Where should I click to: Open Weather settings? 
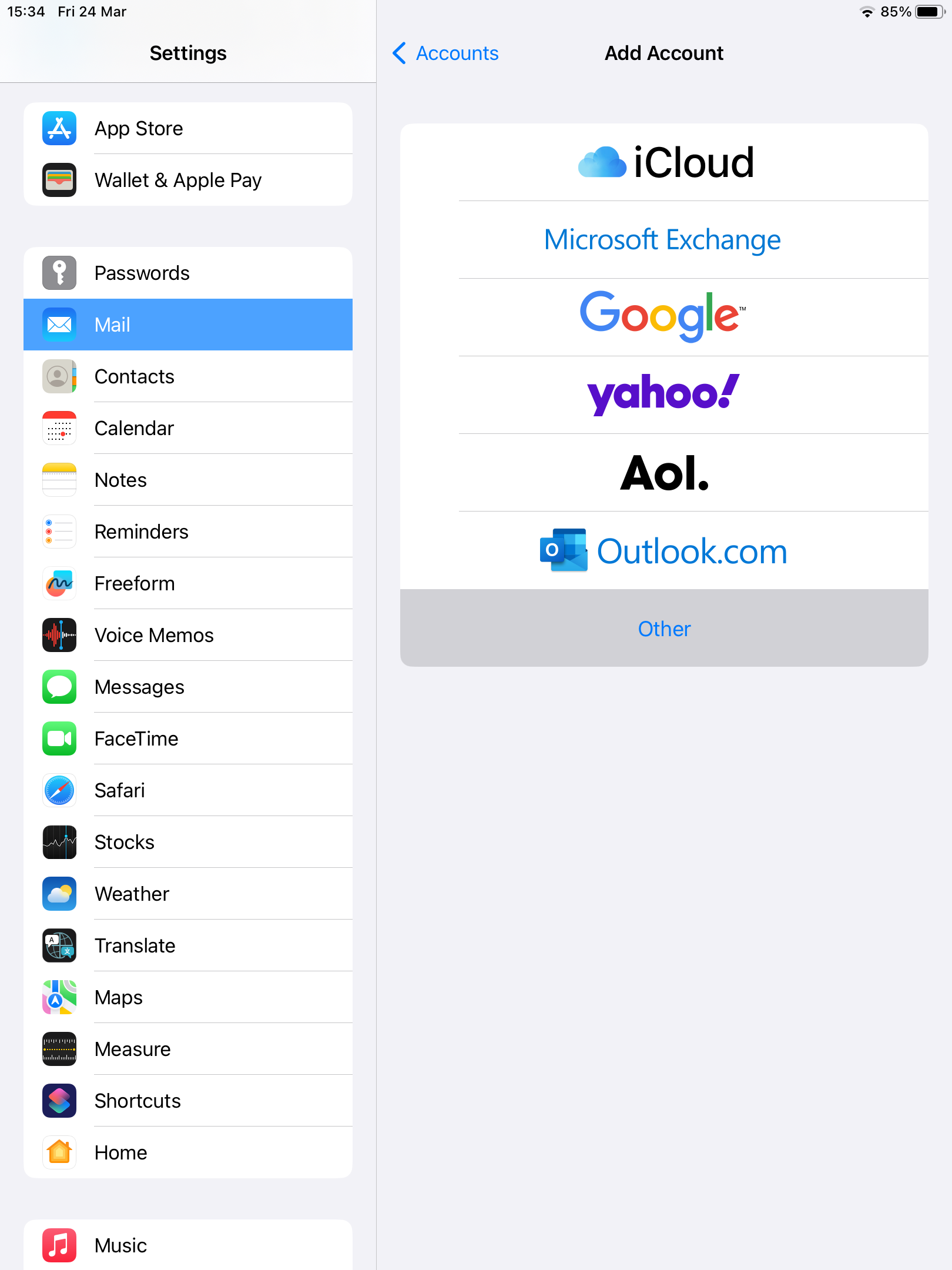point(188,894)
